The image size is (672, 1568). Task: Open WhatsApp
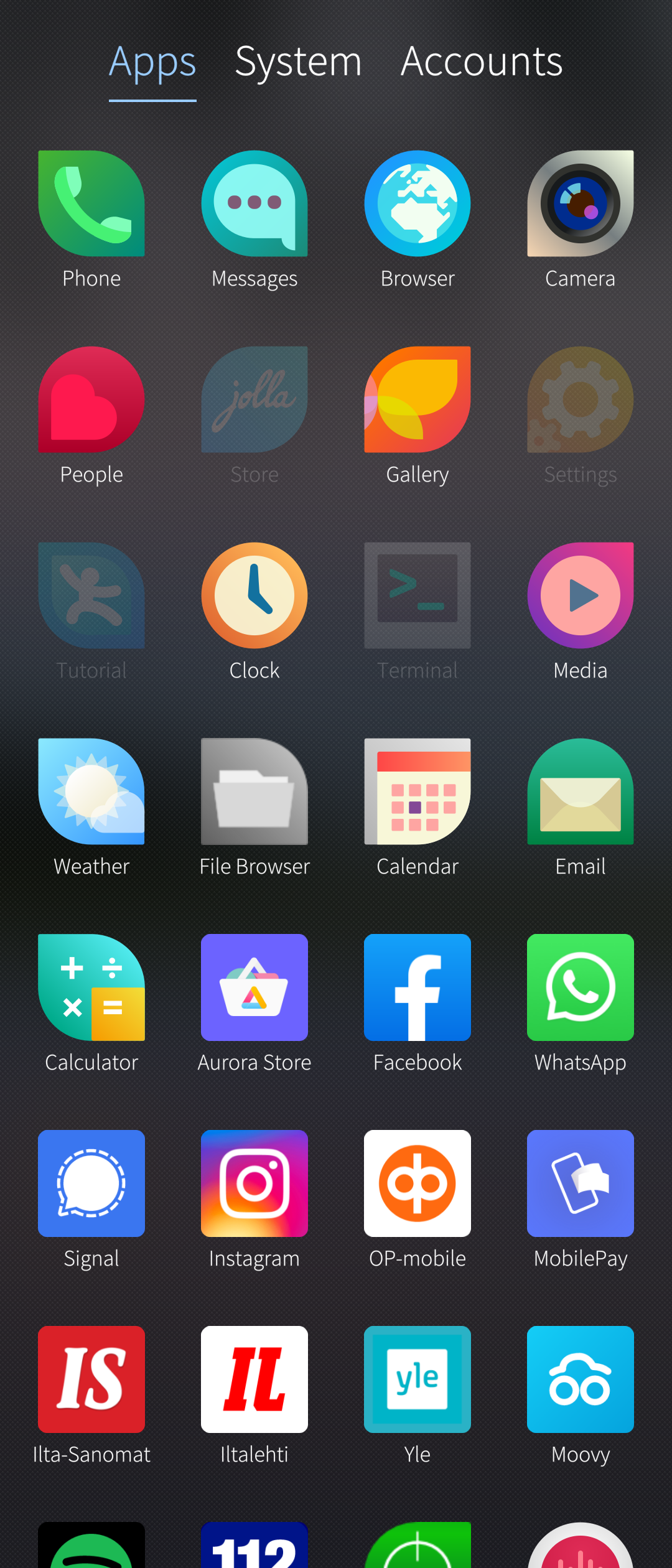pyautogui.click(x=581, y=987)
